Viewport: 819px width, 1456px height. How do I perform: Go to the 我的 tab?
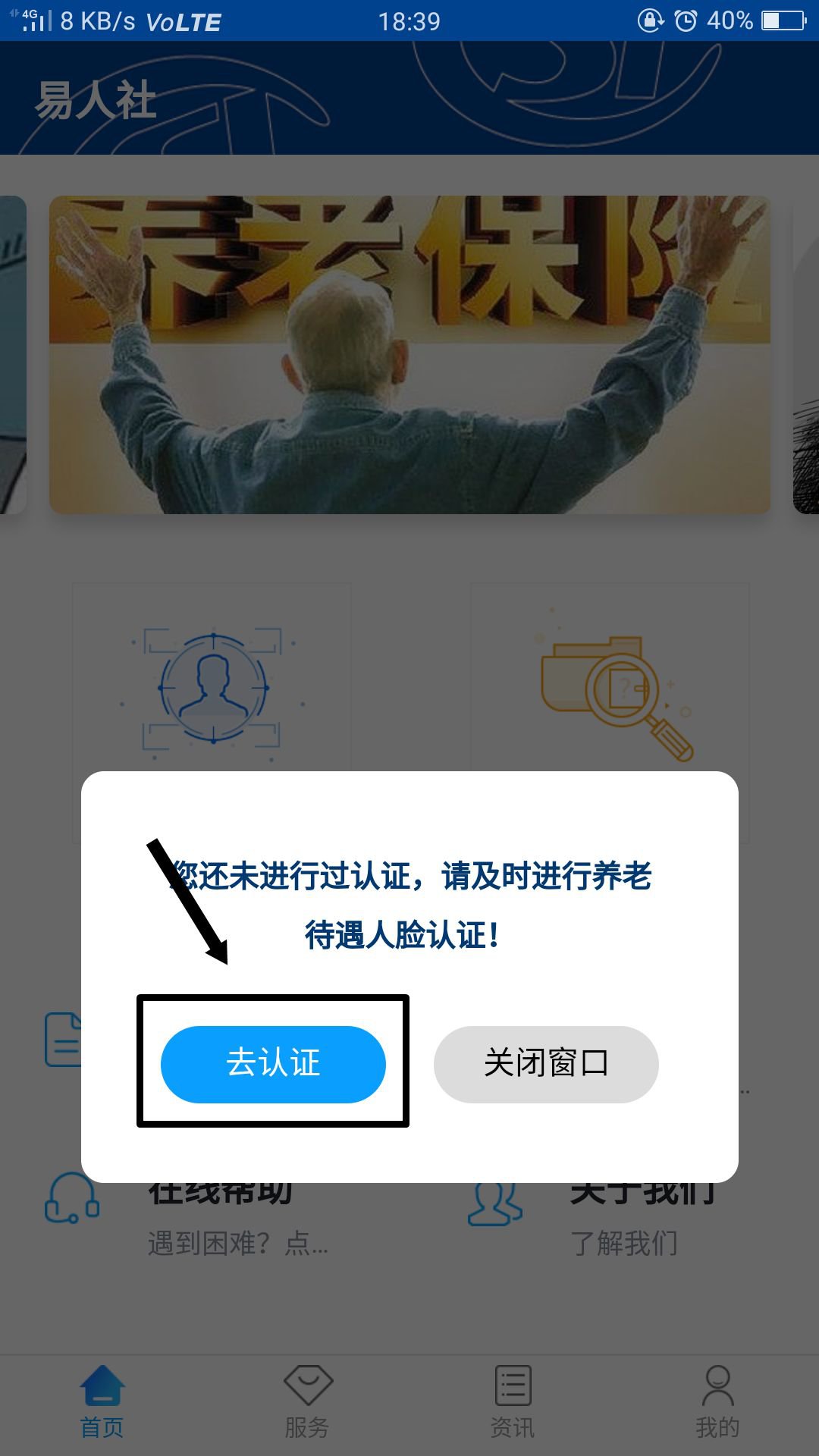point(717,1403)
